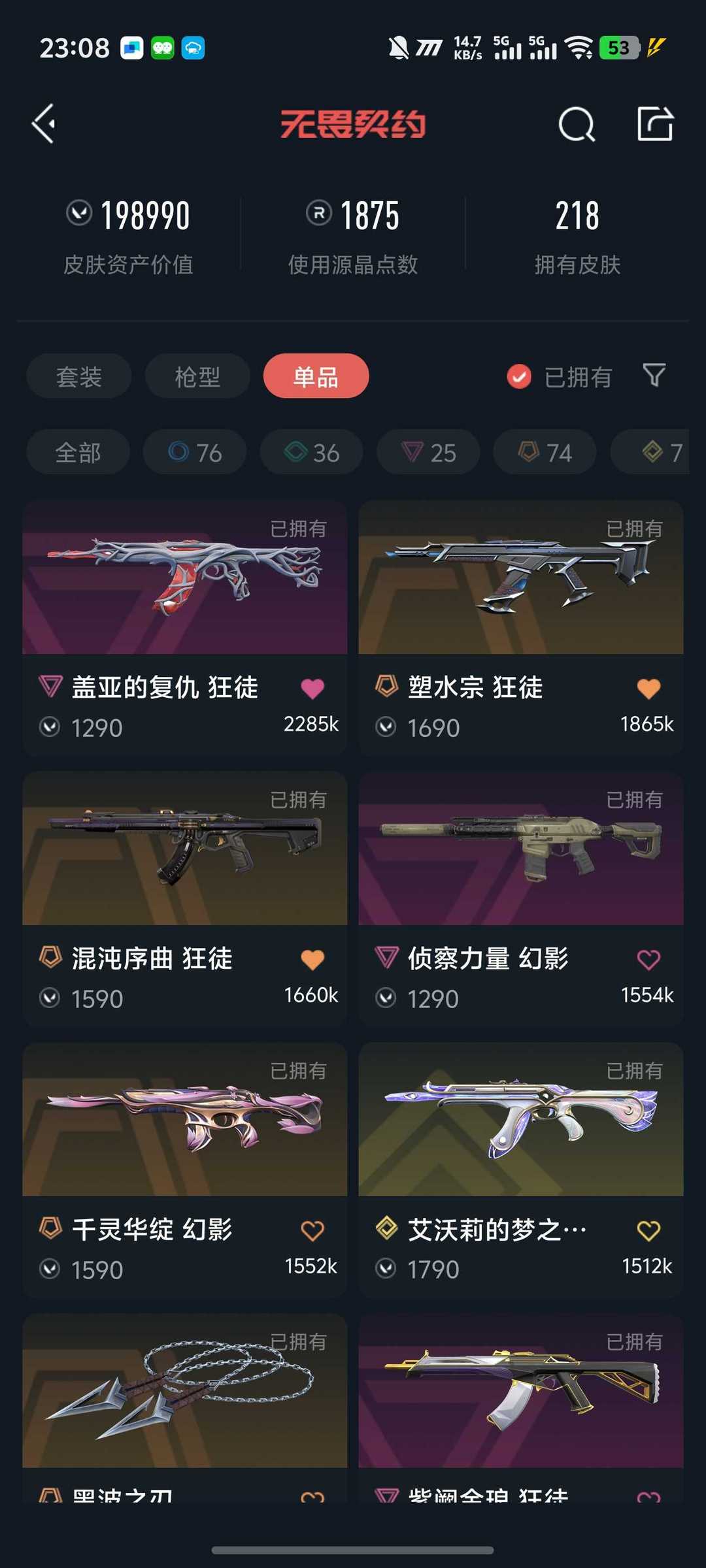Open the 侦察力量 幻影 skin card
The image size is (706, 1568).
pos(521,849)
